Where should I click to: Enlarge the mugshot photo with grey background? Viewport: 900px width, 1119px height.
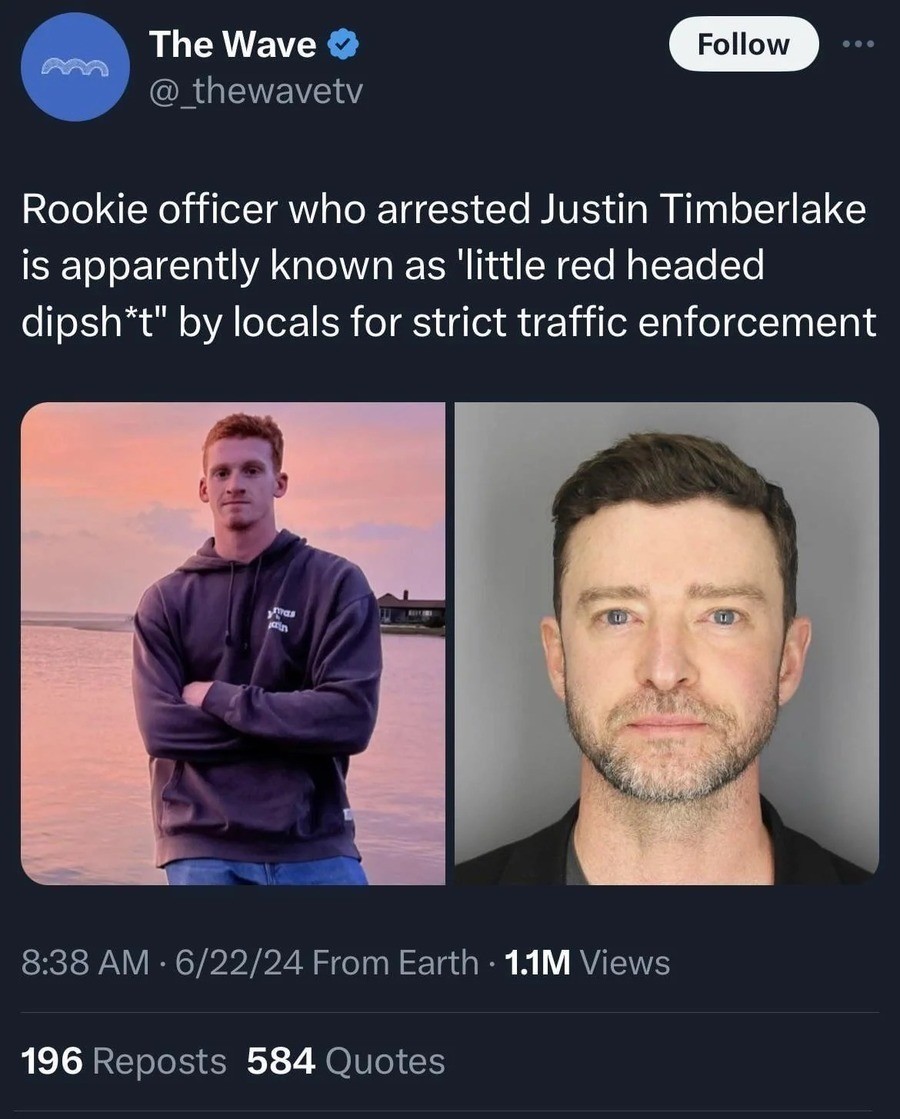667,643
